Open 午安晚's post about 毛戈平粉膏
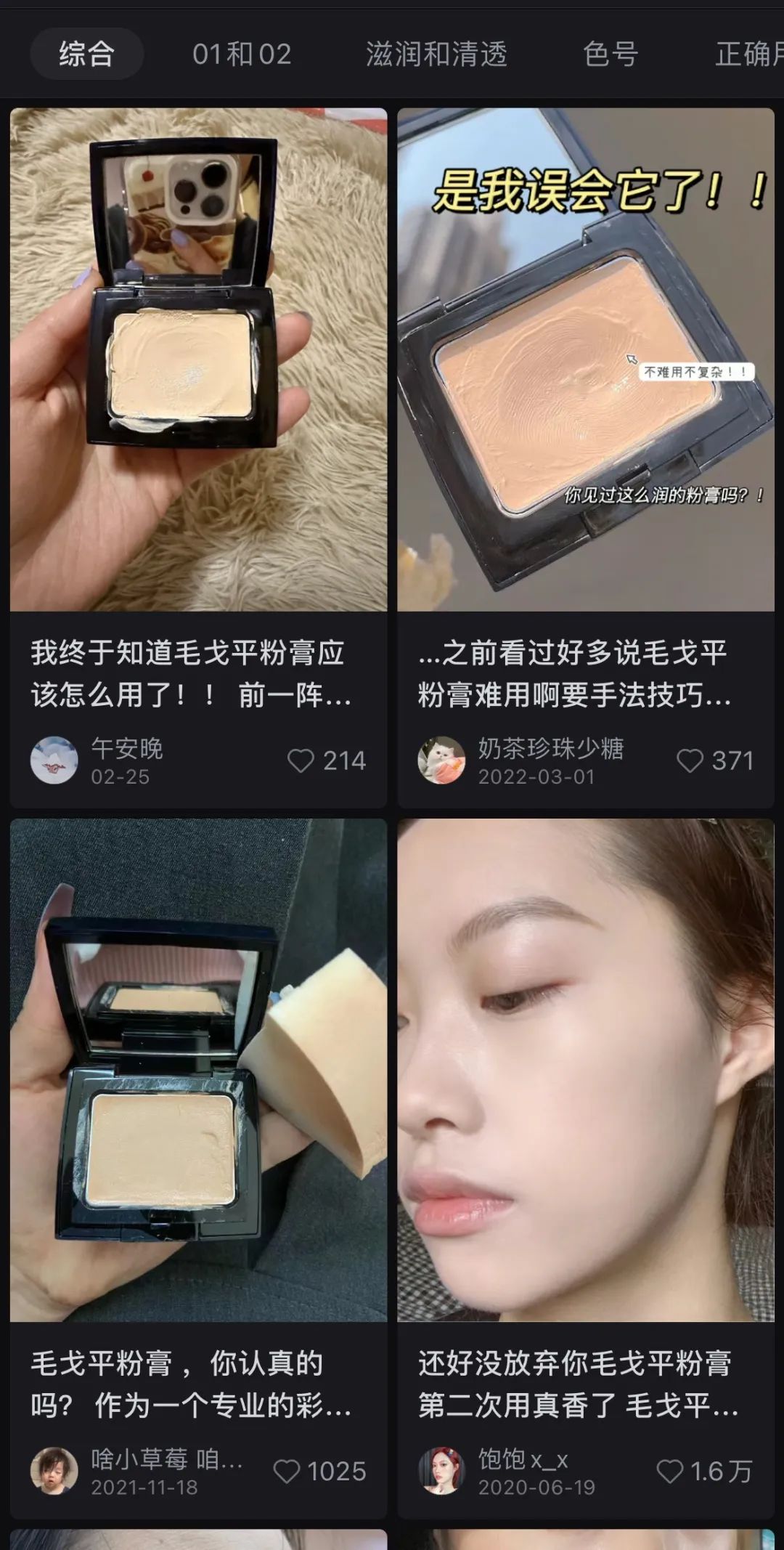Viewport: 784px width, 1550px height. pos(198,360)
